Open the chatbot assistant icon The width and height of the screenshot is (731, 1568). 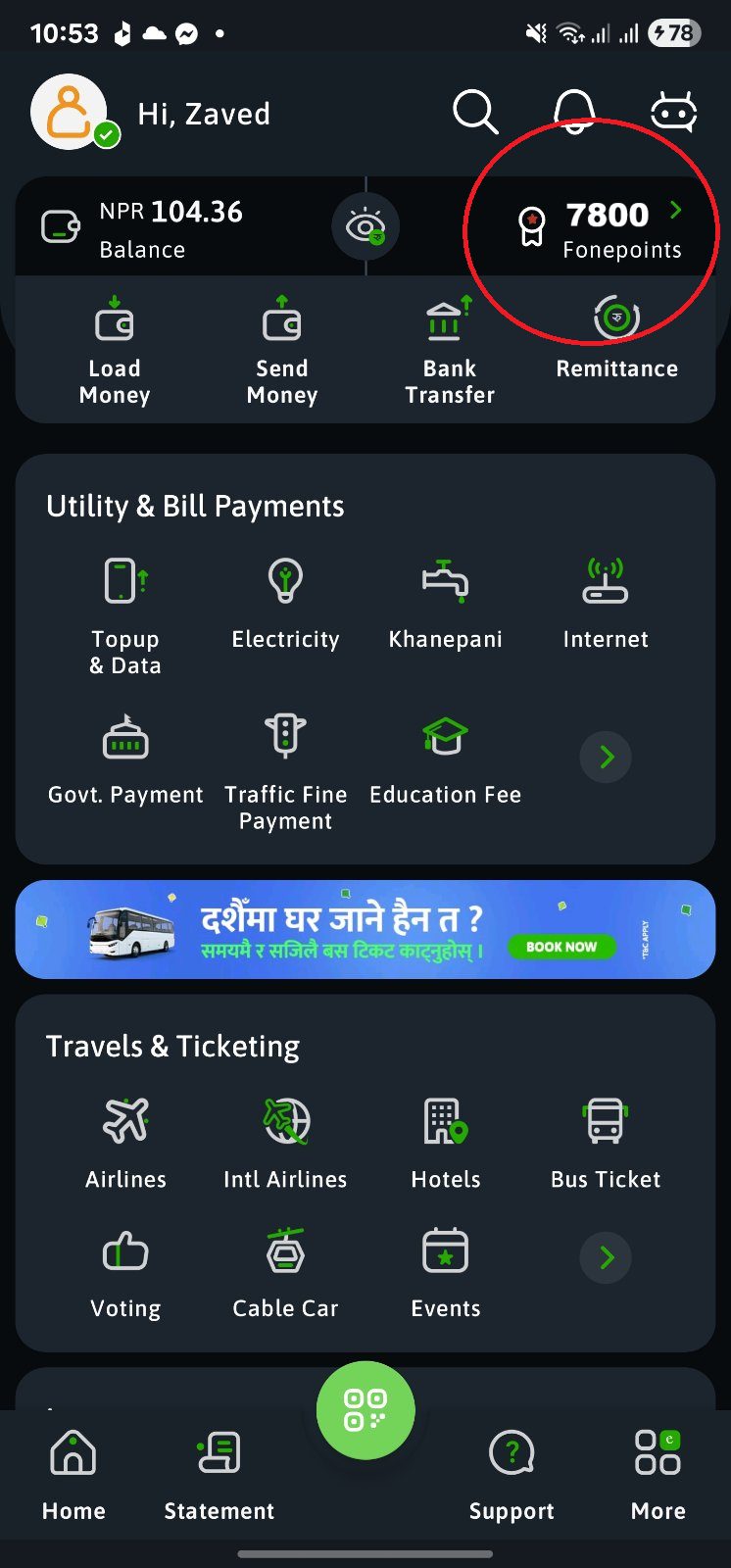tap(674, 113)
